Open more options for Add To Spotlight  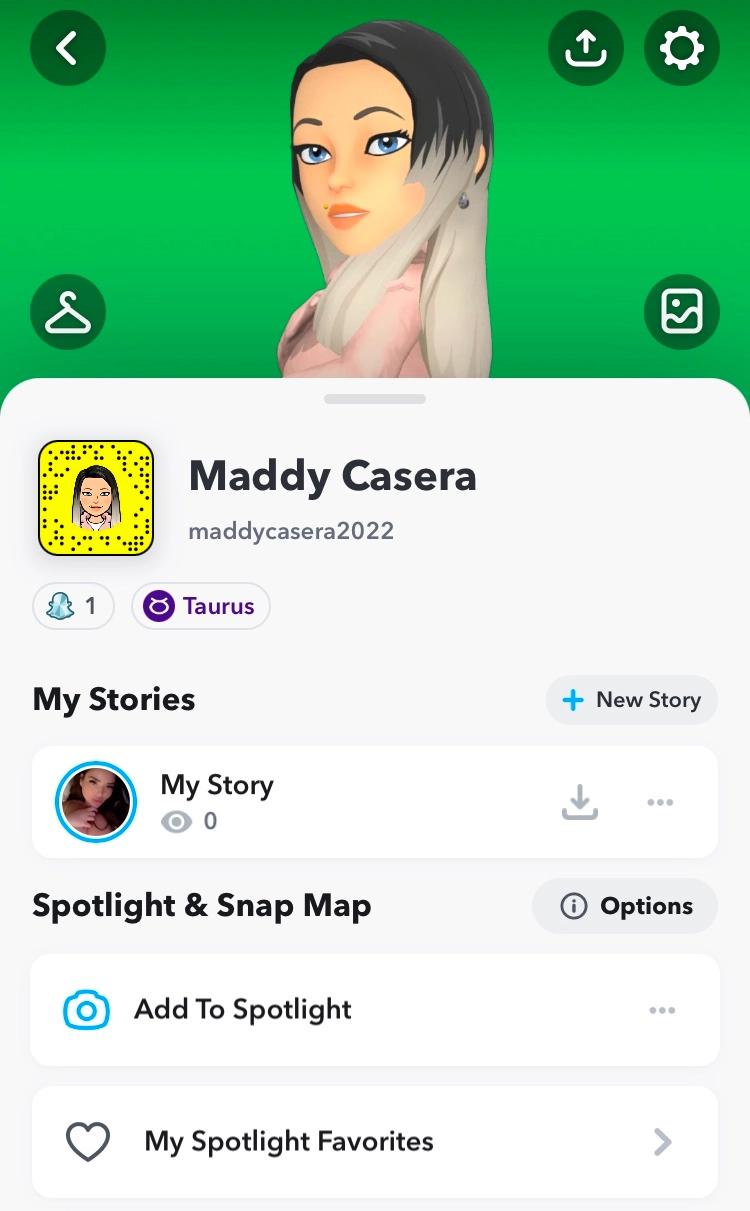(661, 1010)
